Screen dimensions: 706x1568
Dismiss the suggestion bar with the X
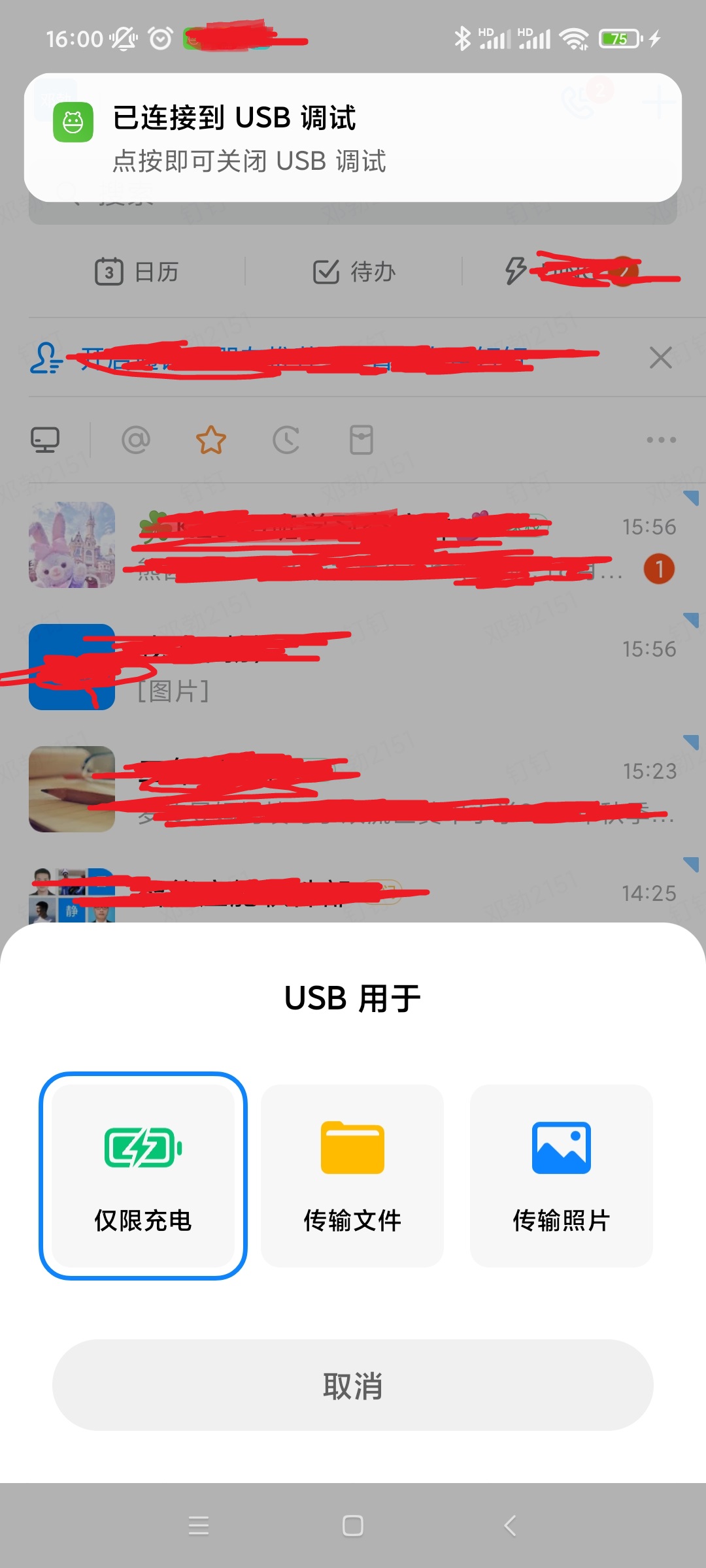pos(661,357)
